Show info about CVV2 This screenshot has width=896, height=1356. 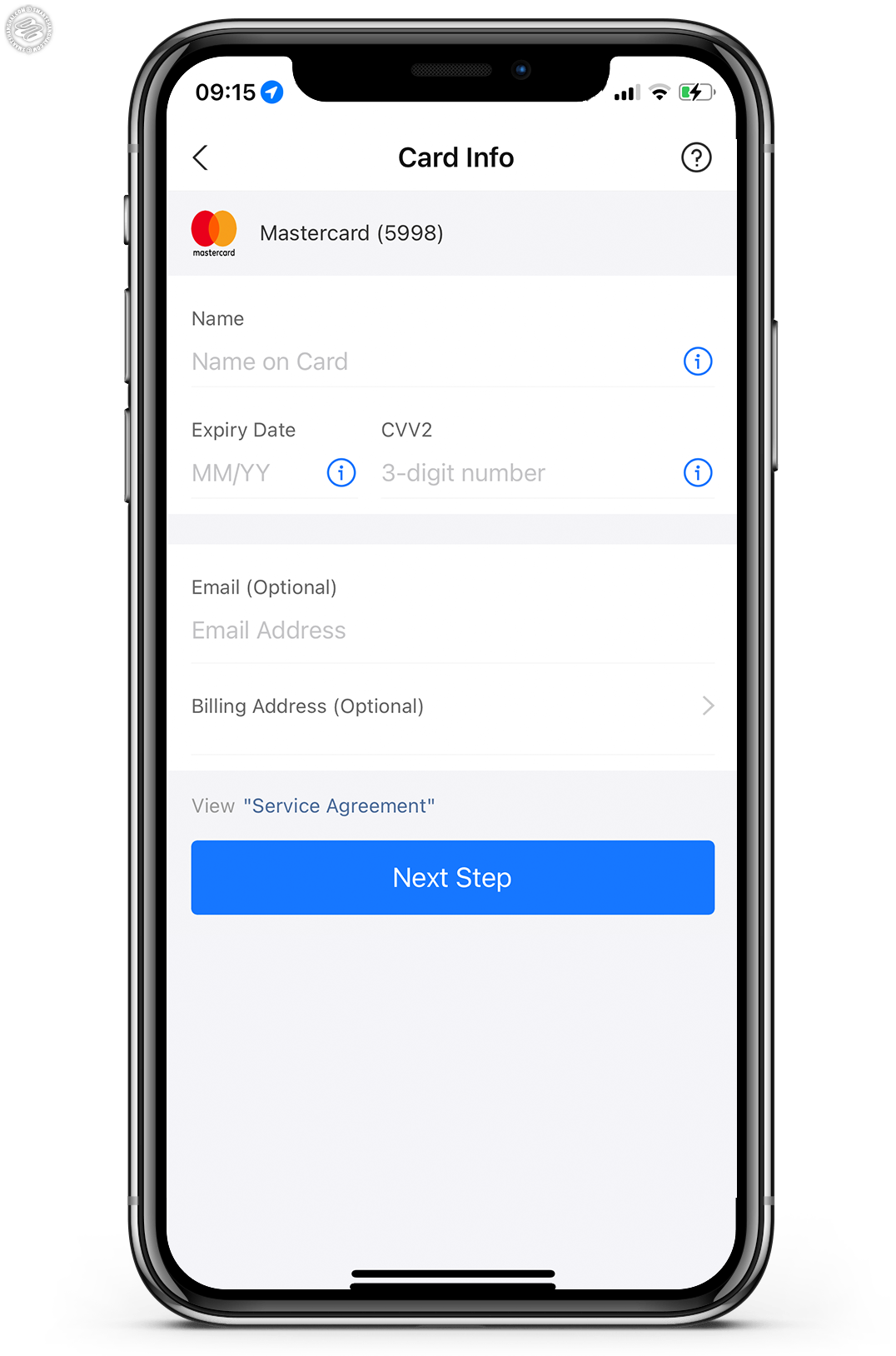(698, 473)
